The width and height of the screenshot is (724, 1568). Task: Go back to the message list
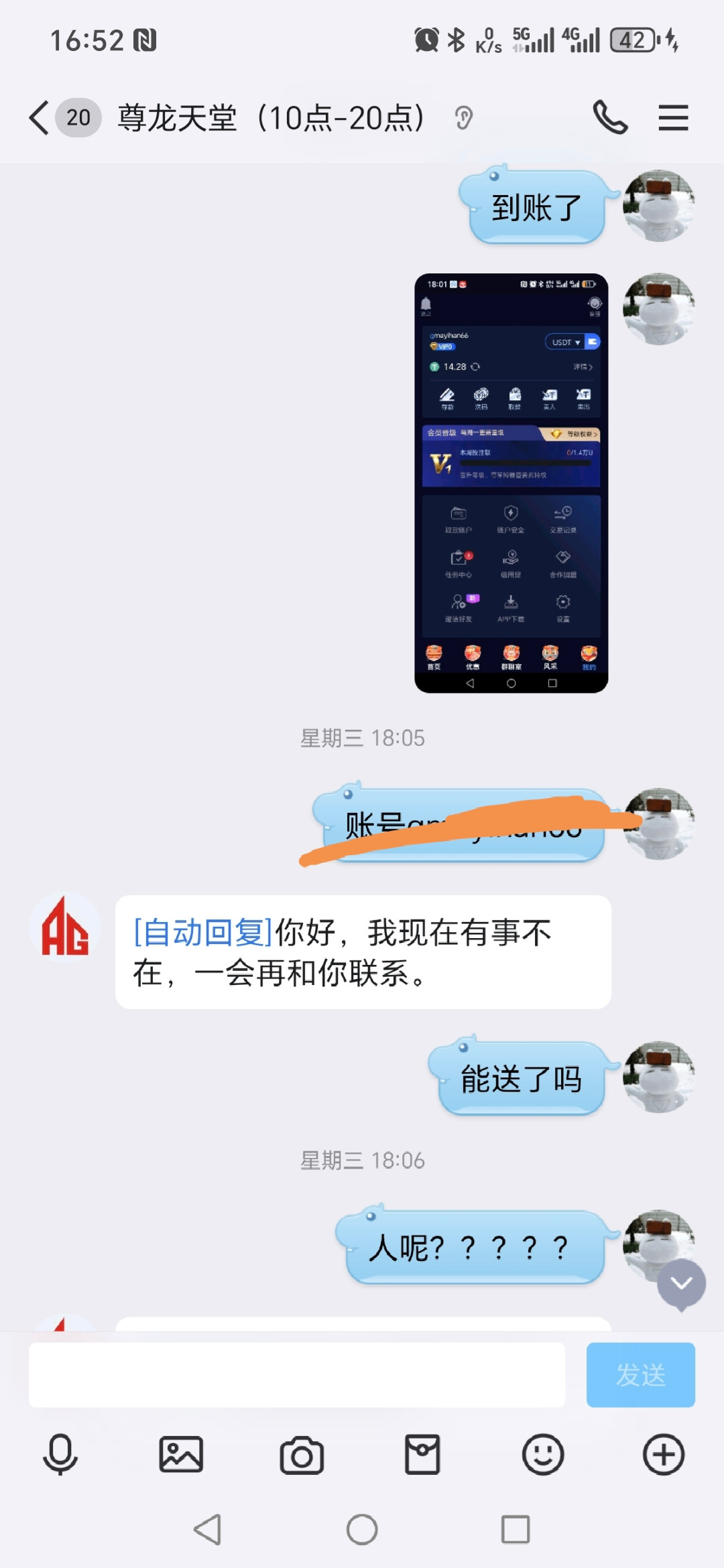coord(40,118)
